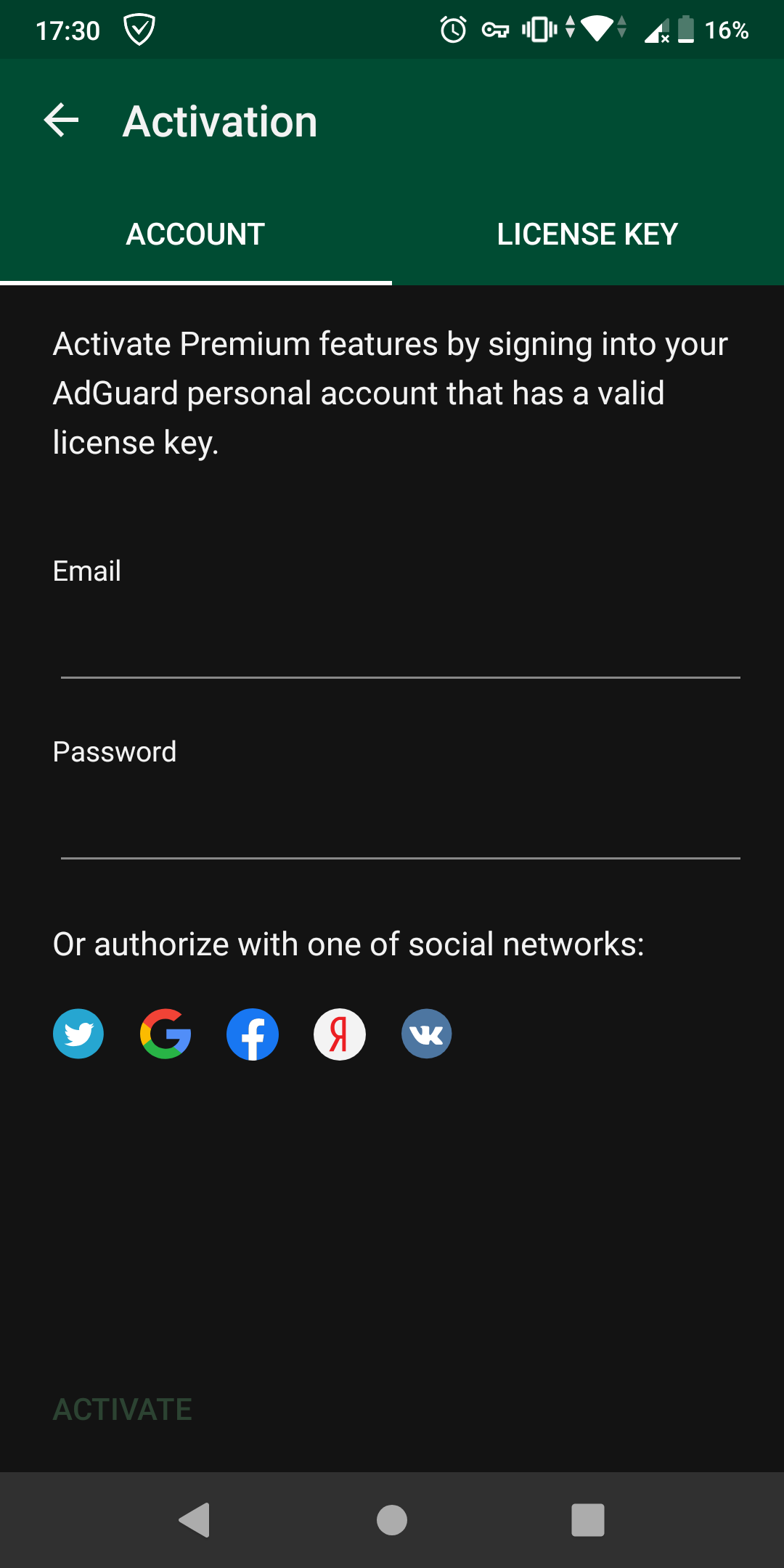Screen dimensions: 784x1568
Task: Authorize using the Google icon
Action: (x=165, y=1034)
